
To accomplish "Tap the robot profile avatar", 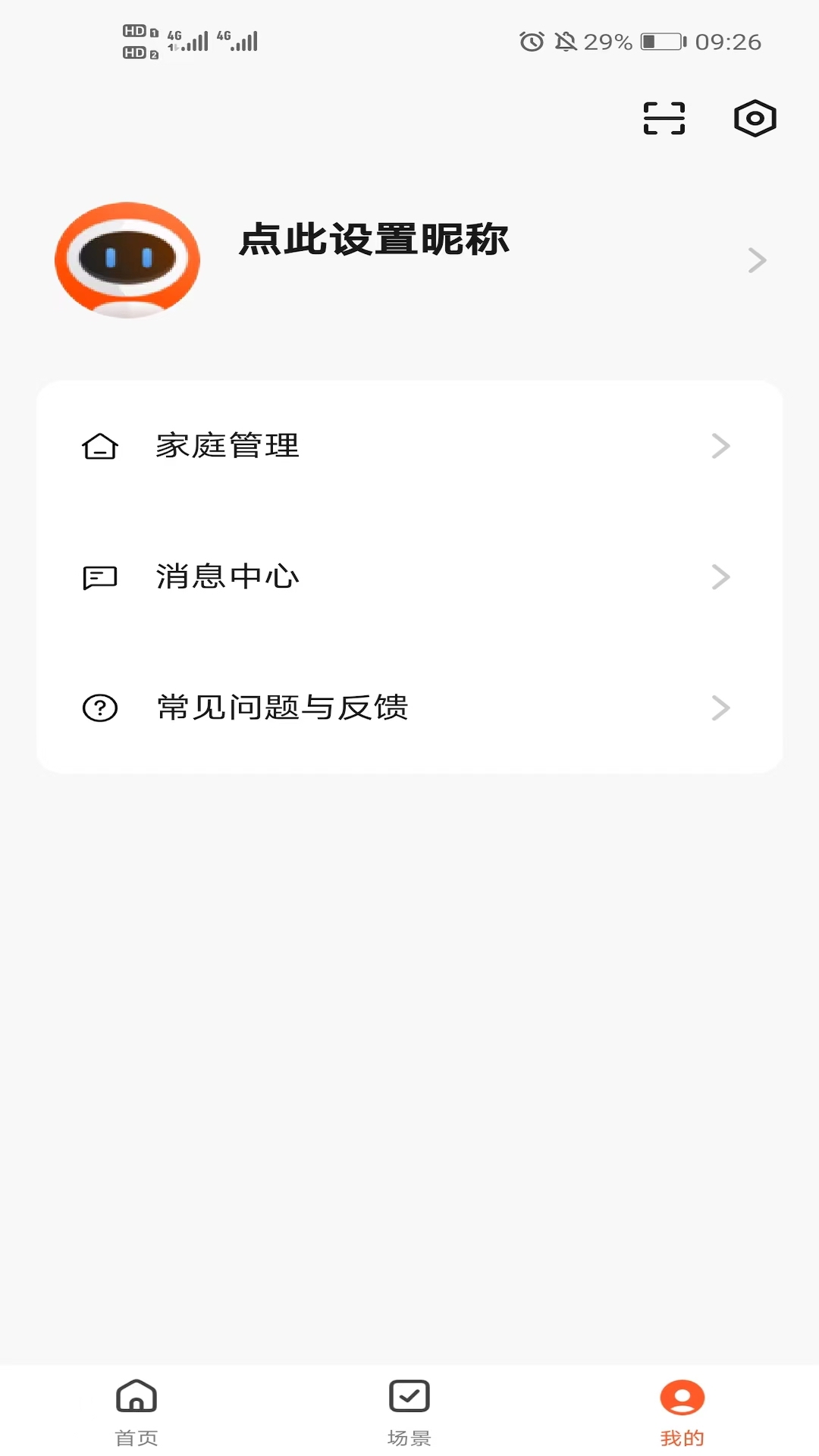I will (127, 260).
